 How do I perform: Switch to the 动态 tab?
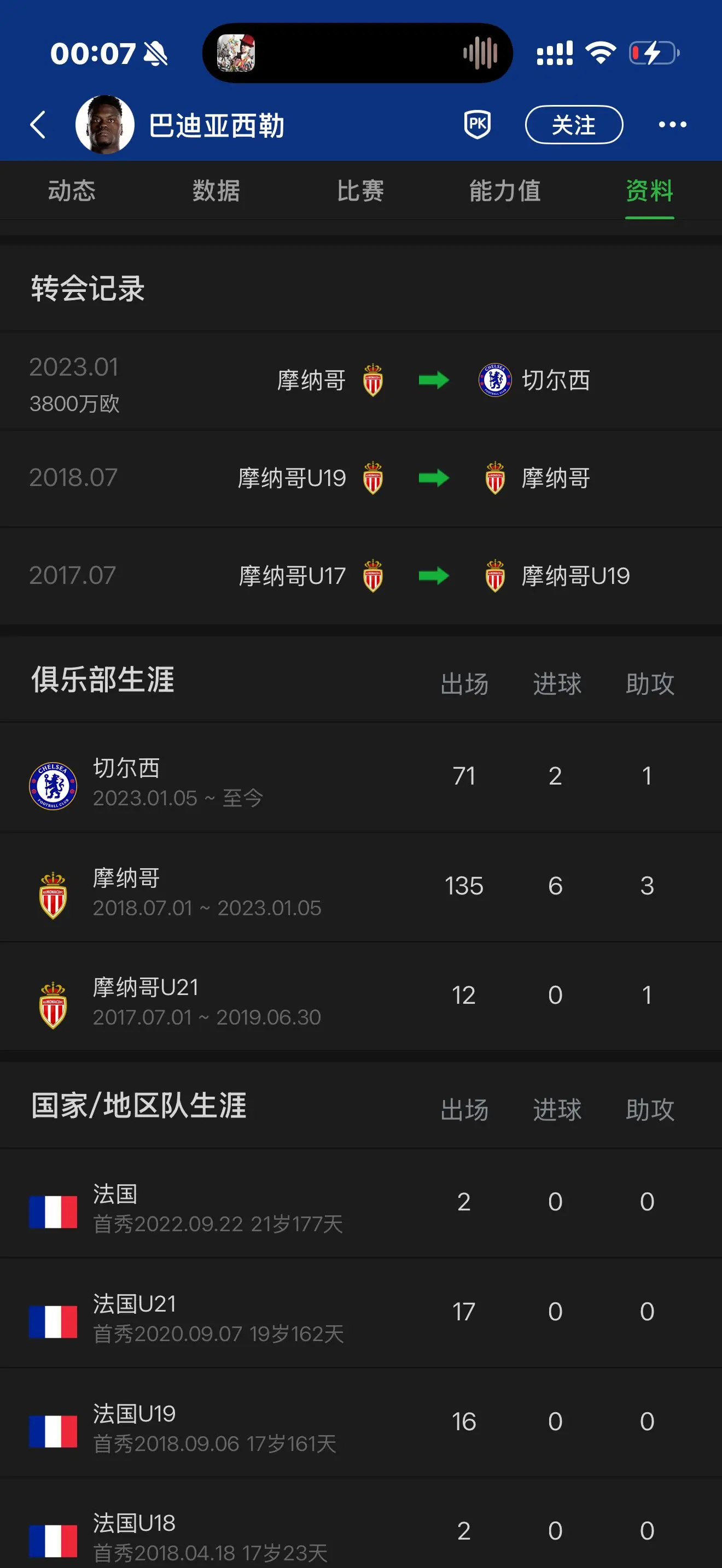point(72,190)
